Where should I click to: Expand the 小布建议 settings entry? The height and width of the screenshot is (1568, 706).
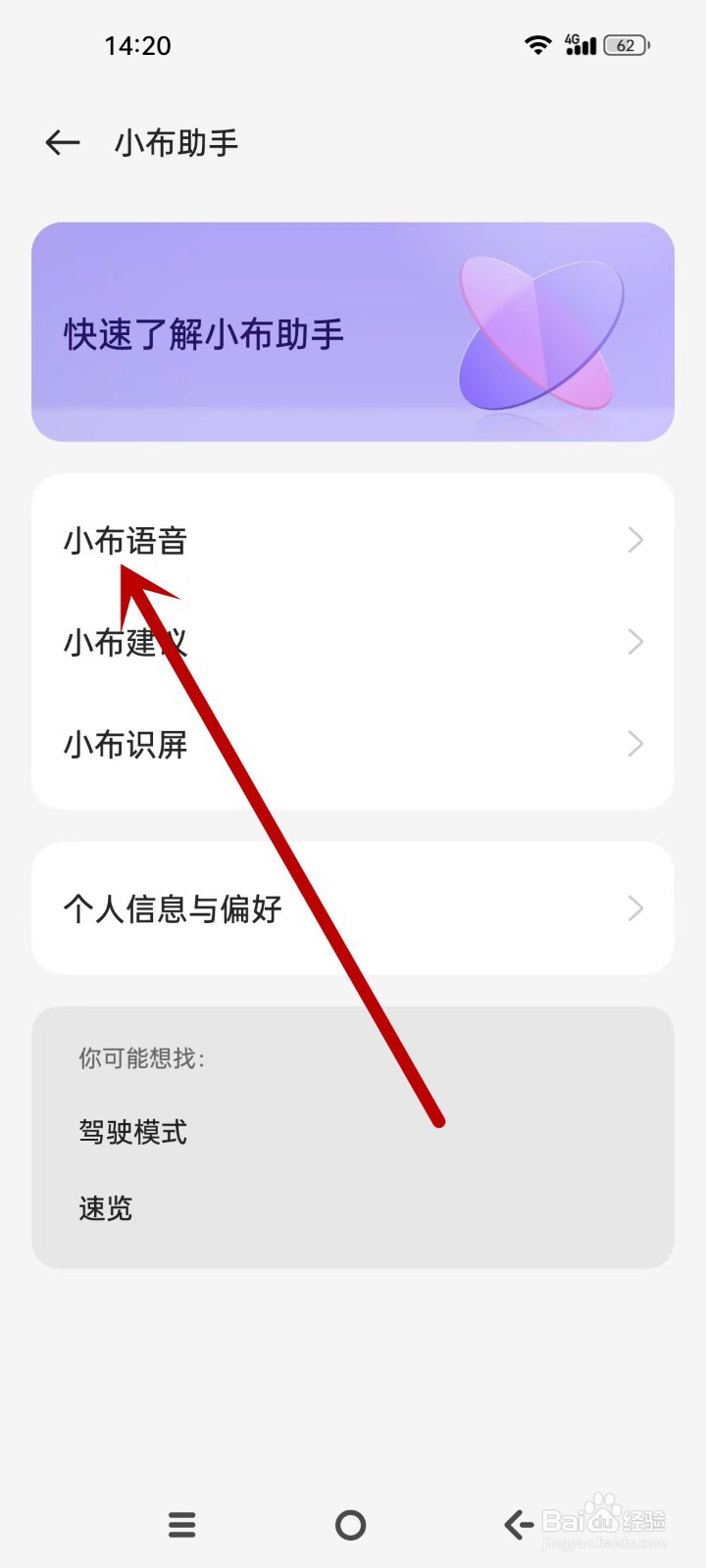coord(635,642)
